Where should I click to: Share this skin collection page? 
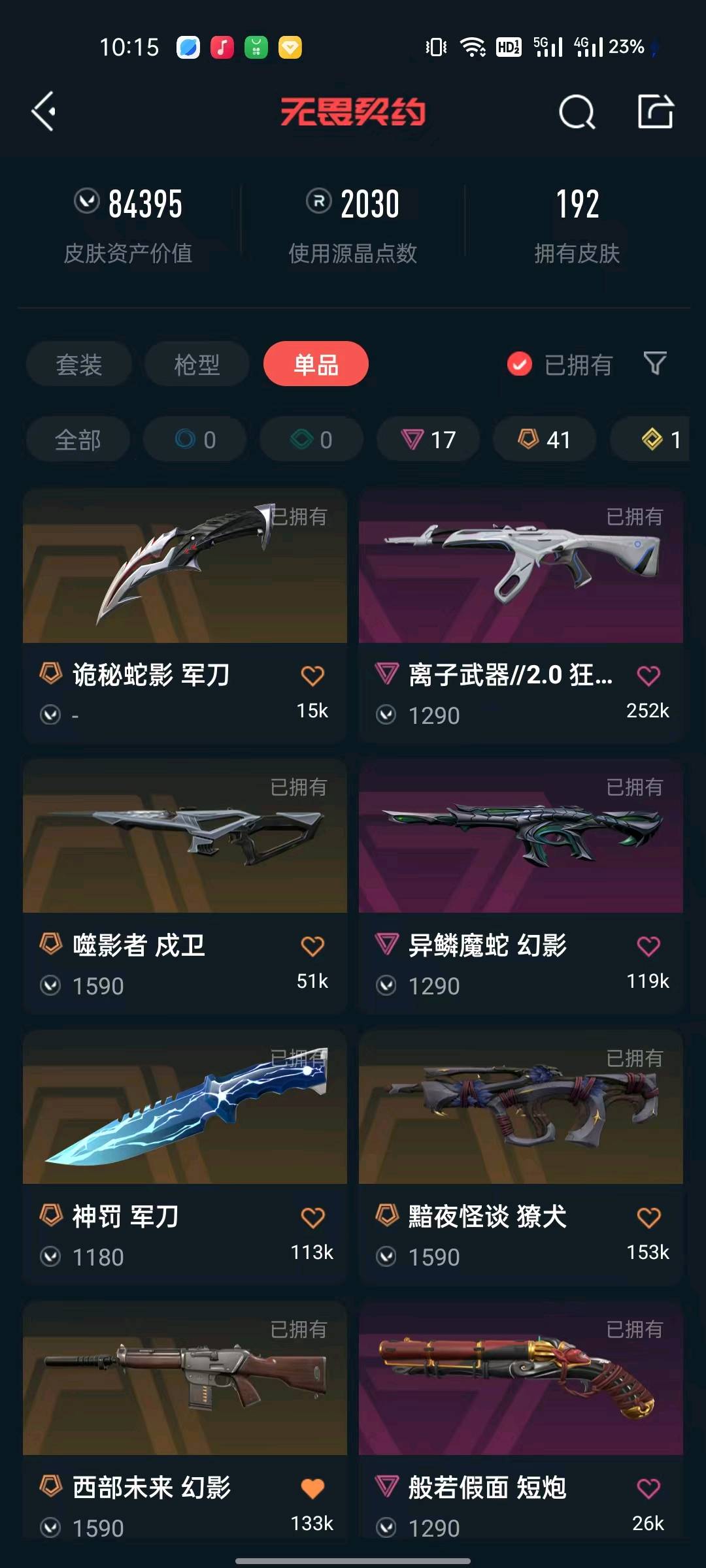pyautogui.click(x=656, y=111)
